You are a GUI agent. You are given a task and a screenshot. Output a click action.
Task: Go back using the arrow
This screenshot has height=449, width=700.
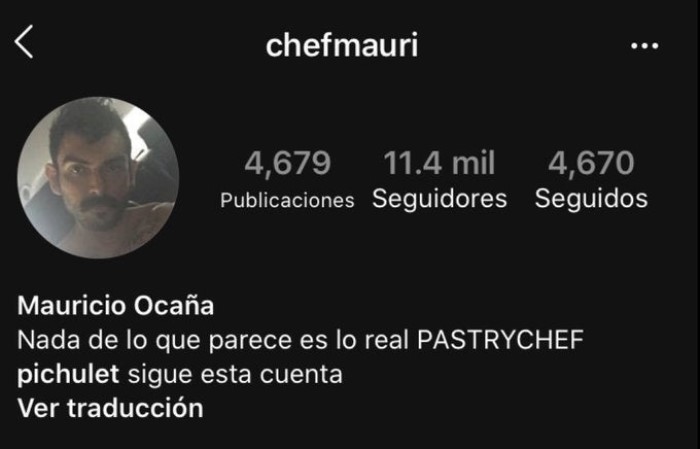pos(25,44)
